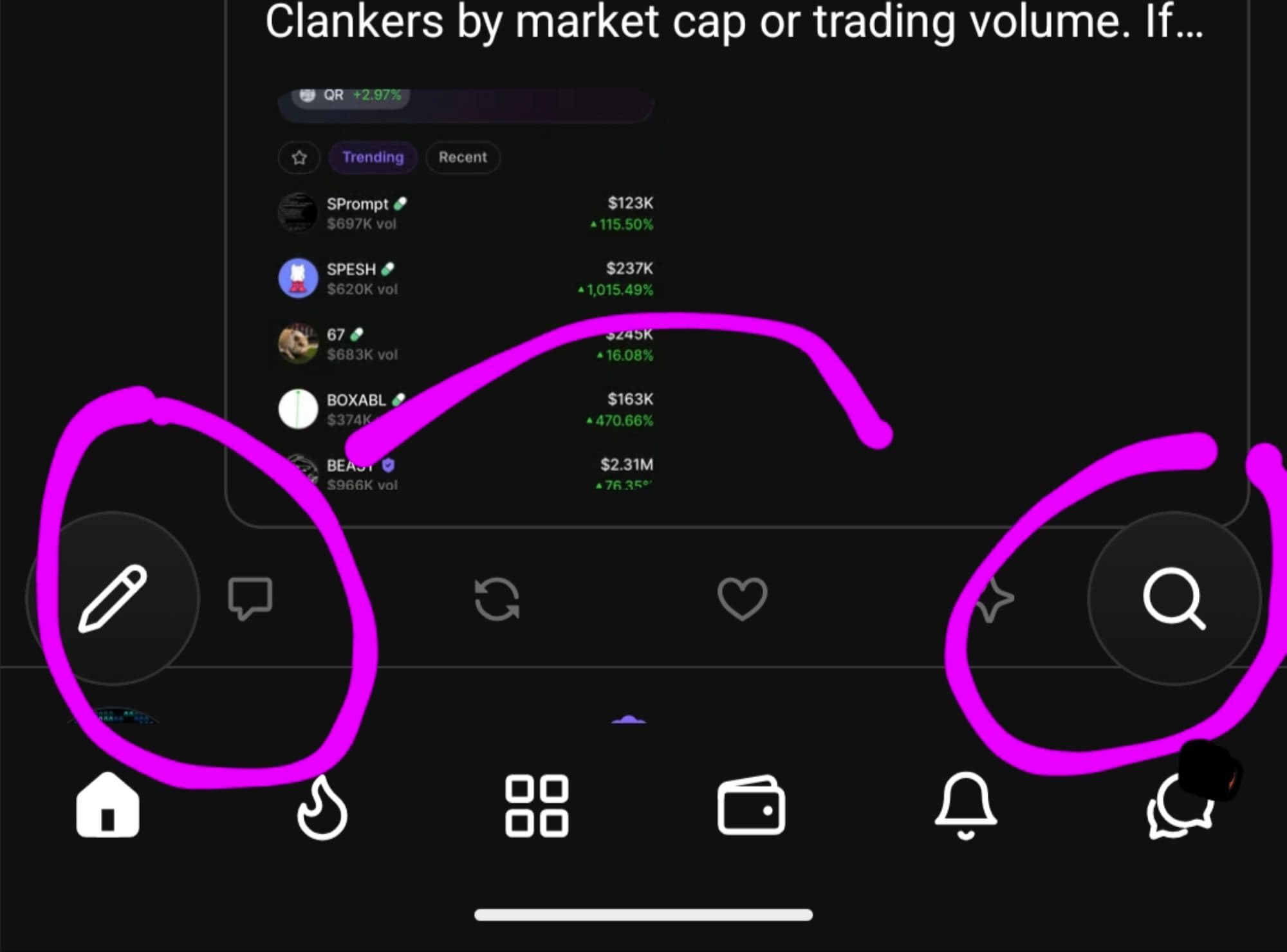Viewport: 1287px width, 952px height.
Task: Open the search magnifier button
Action: (1174, 598)
